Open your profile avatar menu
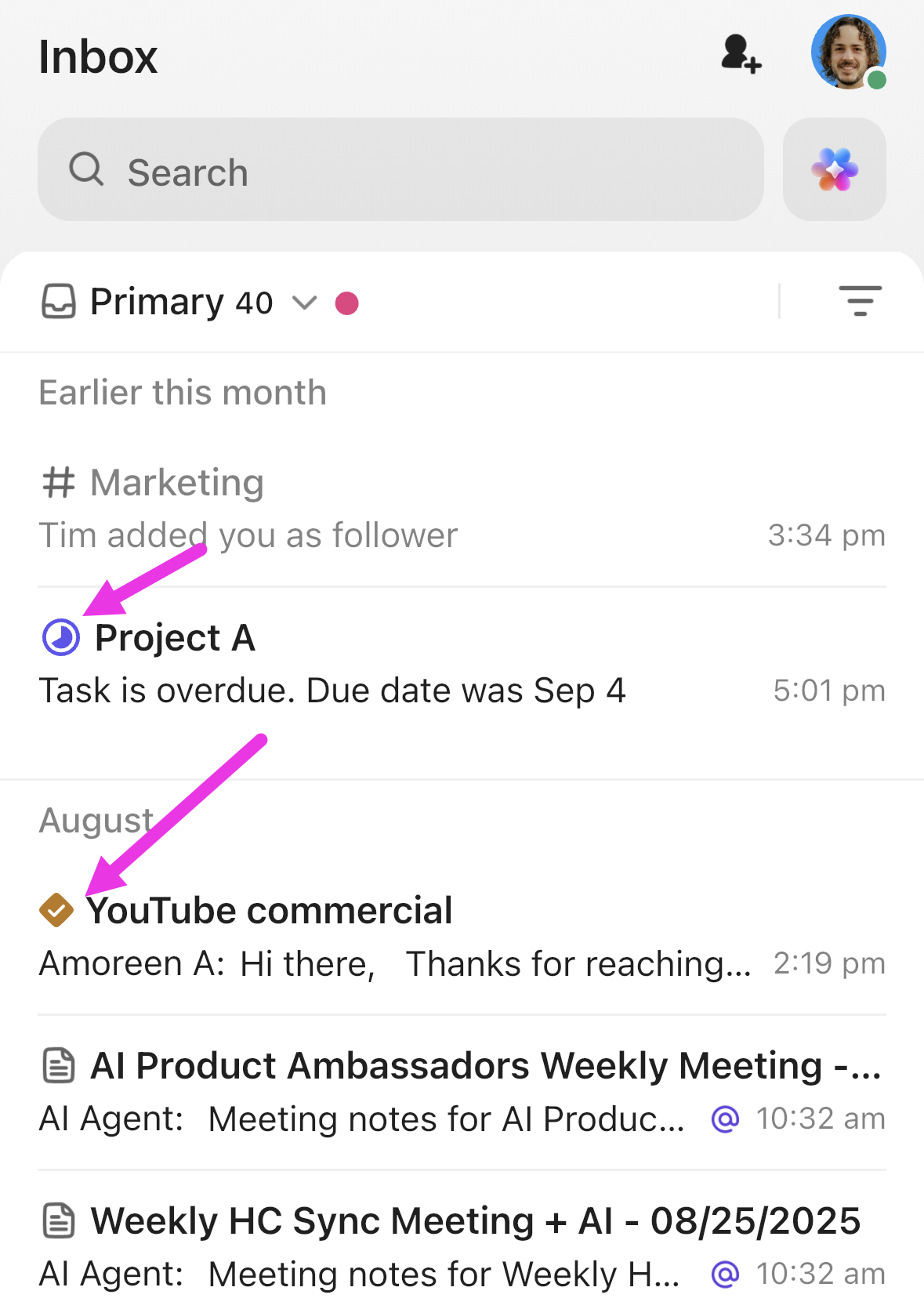The width and height of the screenshot is (924, 1309). [x=848, y=53]
